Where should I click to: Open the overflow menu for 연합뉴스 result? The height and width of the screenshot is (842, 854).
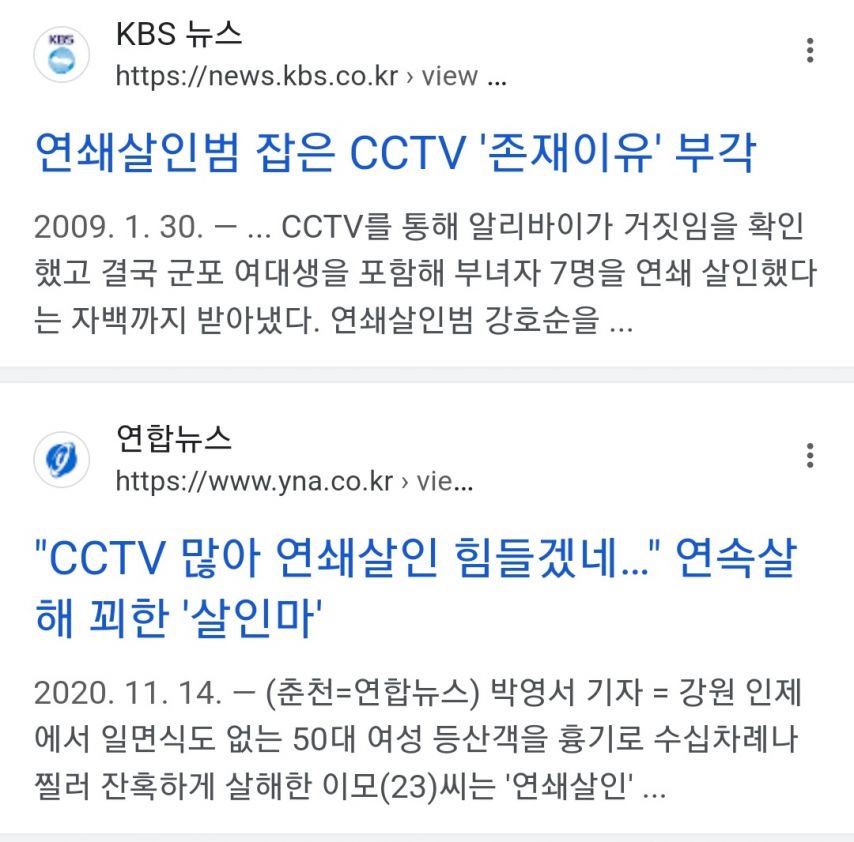coord(810,456)
